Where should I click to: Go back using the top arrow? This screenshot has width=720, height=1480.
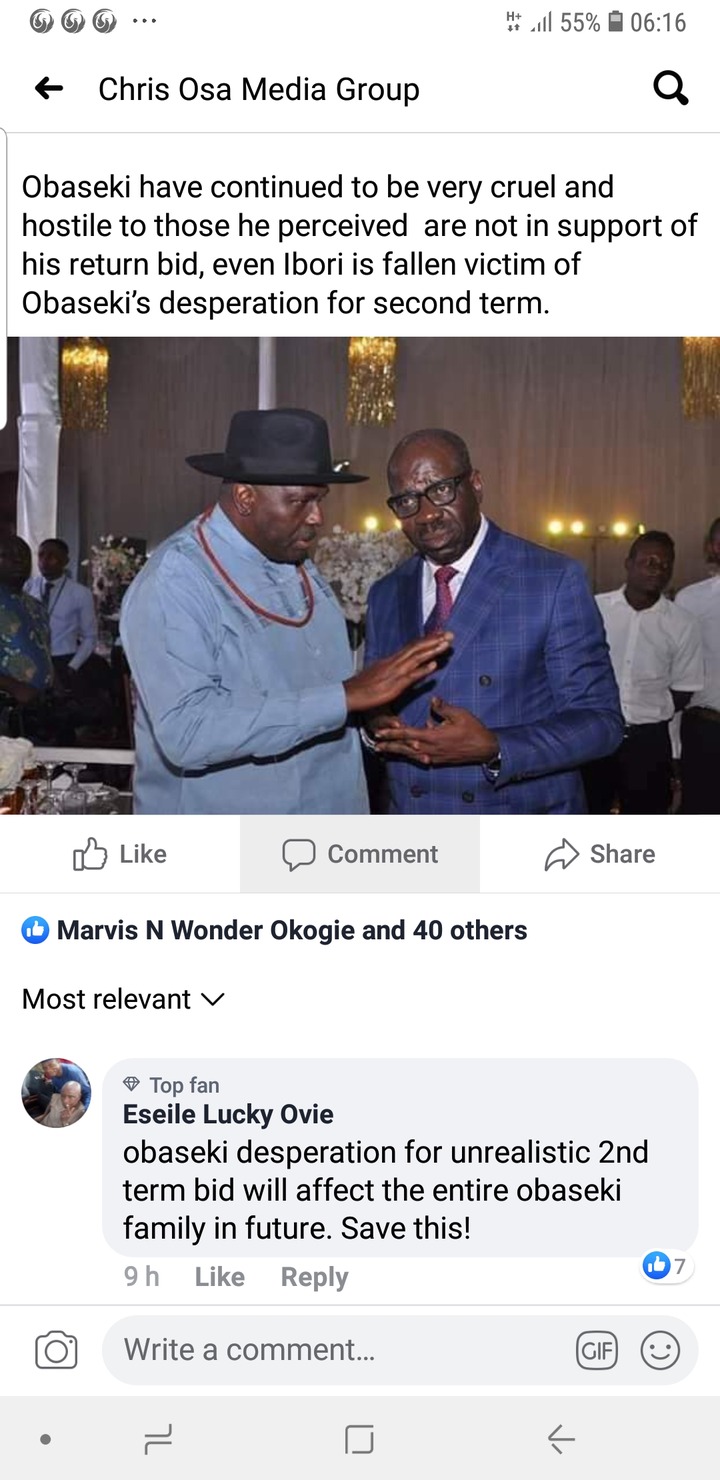[x=48, y=89]
